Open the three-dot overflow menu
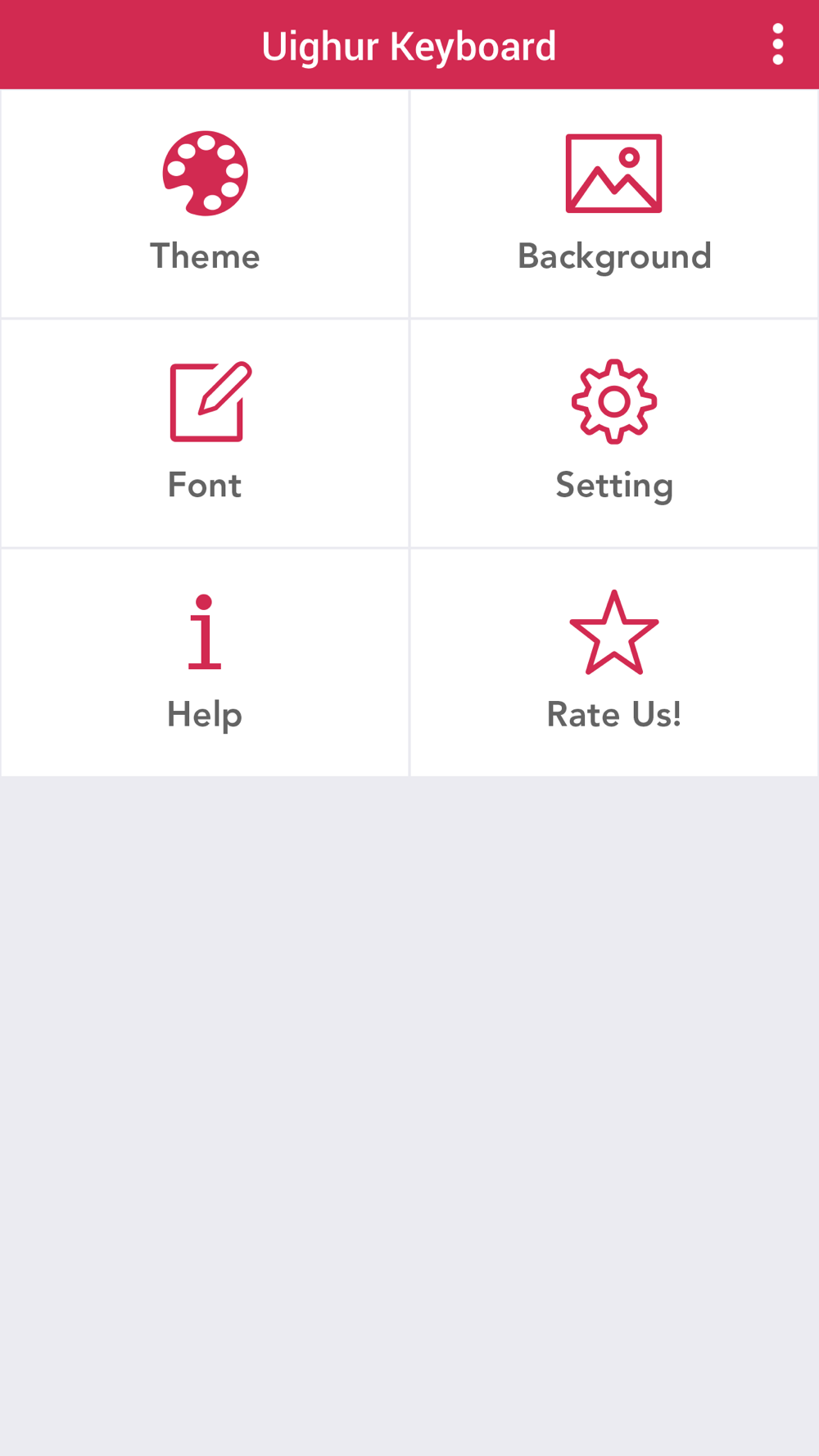Viewport: 819px width, 1456px height. pos(777,44)
